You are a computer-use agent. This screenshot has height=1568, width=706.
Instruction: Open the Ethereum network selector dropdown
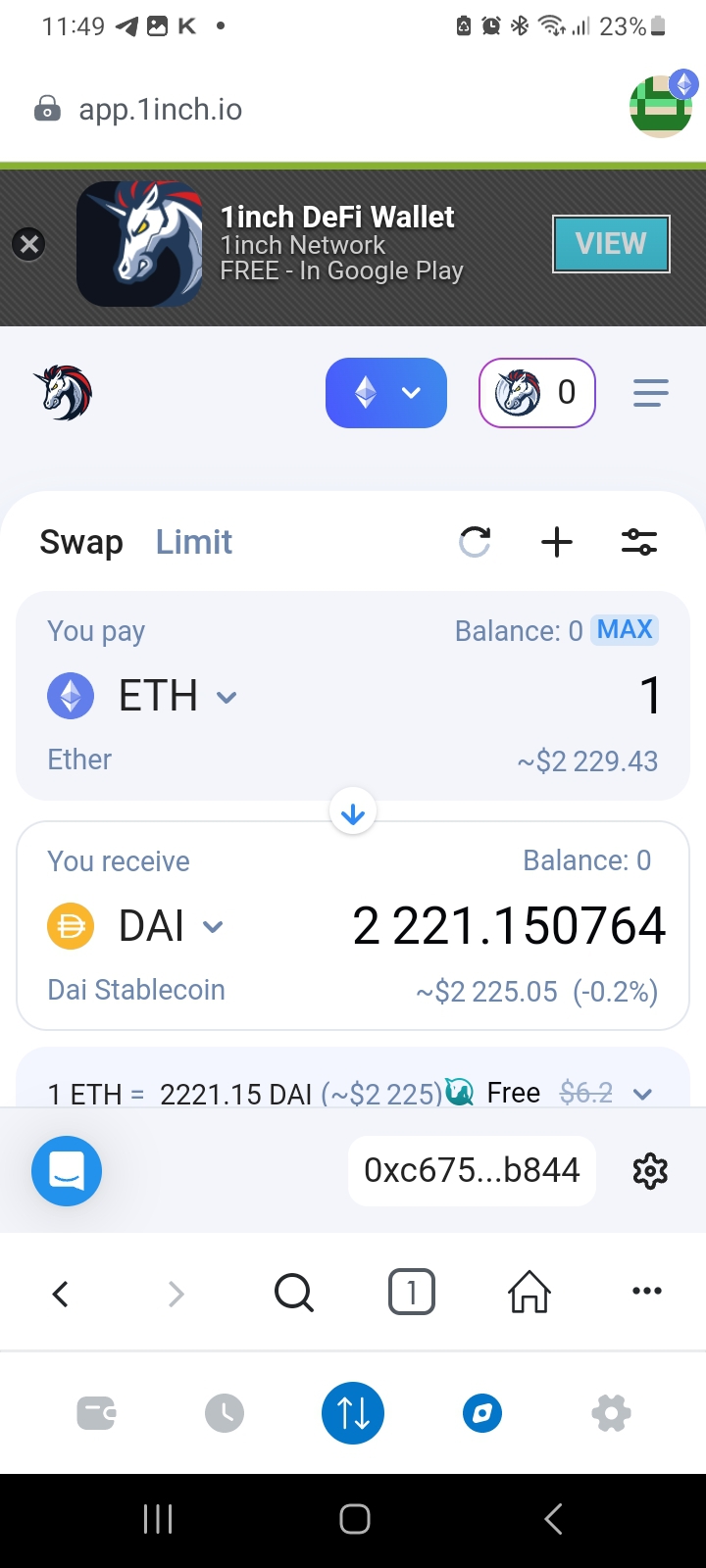(x=386, y=393)
